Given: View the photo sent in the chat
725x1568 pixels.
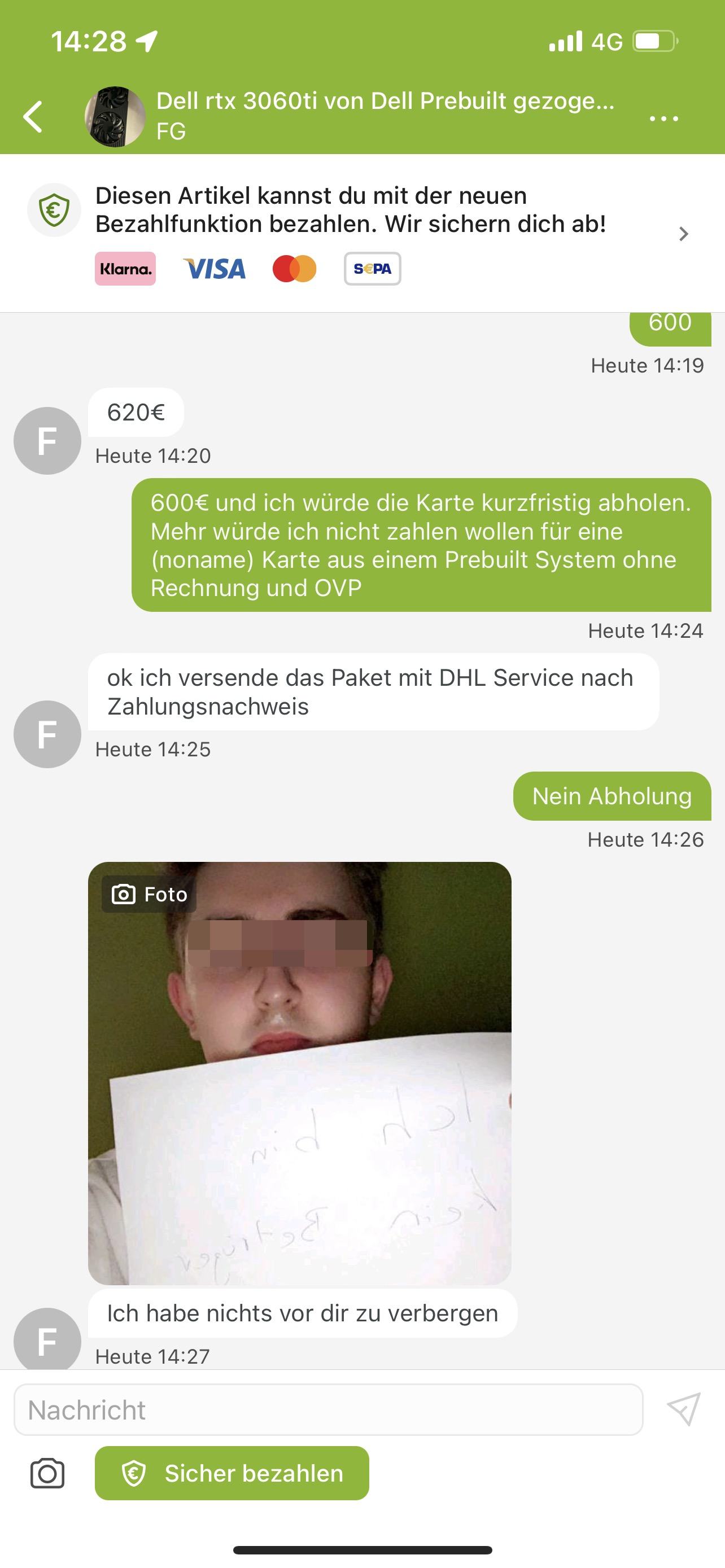Looking at the screenshot, I should point(299,1073).
